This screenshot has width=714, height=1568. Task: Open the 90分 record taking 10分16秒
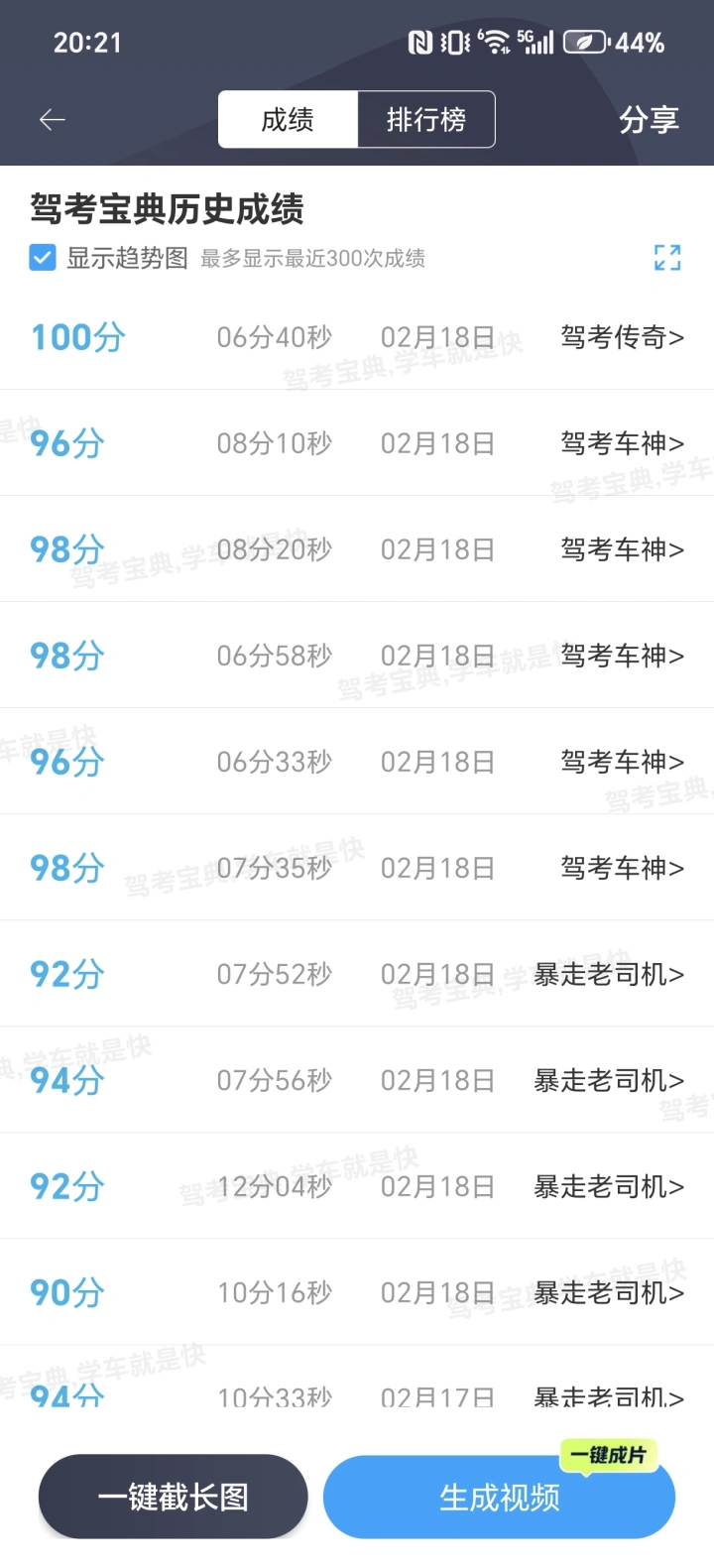click(357, 1292)
